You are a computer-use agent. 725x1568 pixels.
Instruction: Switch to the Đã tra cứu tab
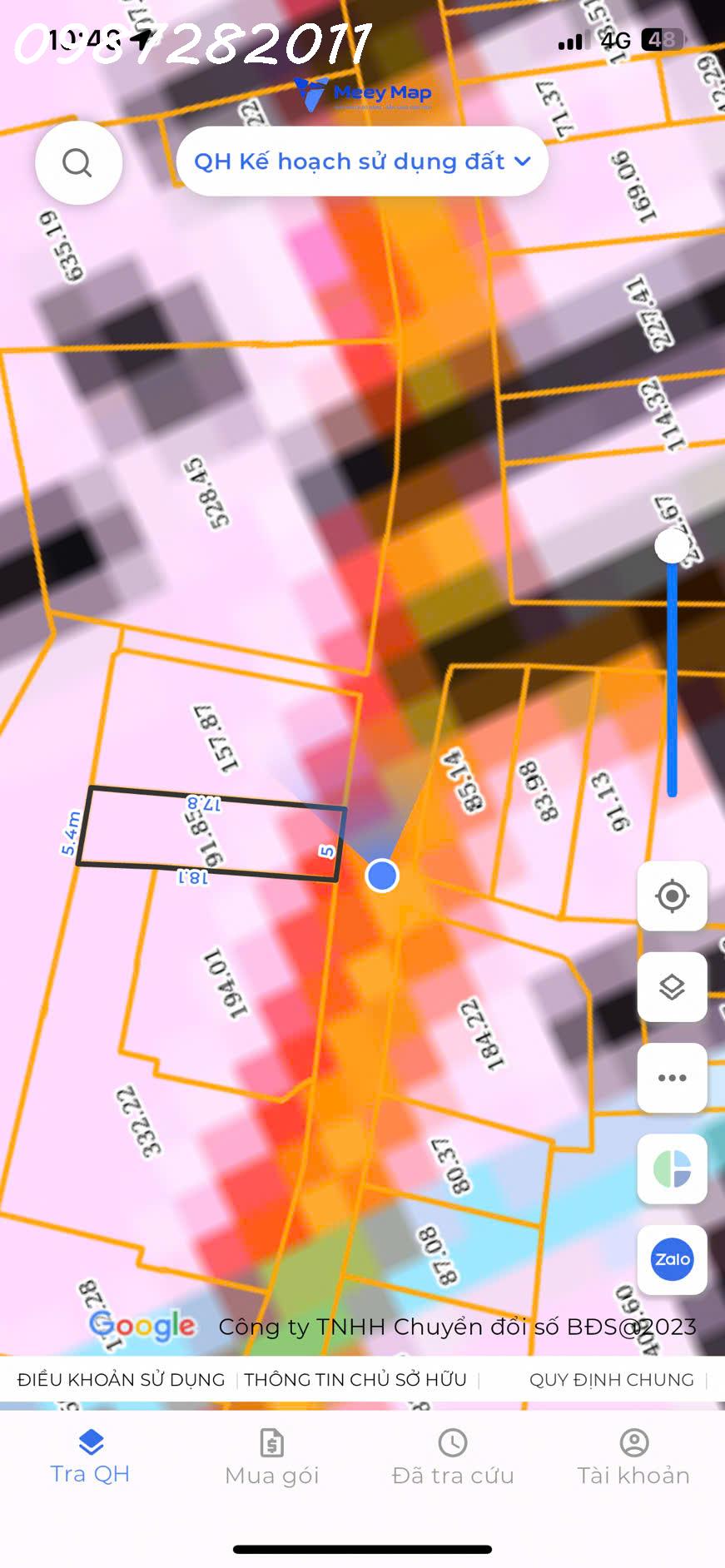point(453,1457)
